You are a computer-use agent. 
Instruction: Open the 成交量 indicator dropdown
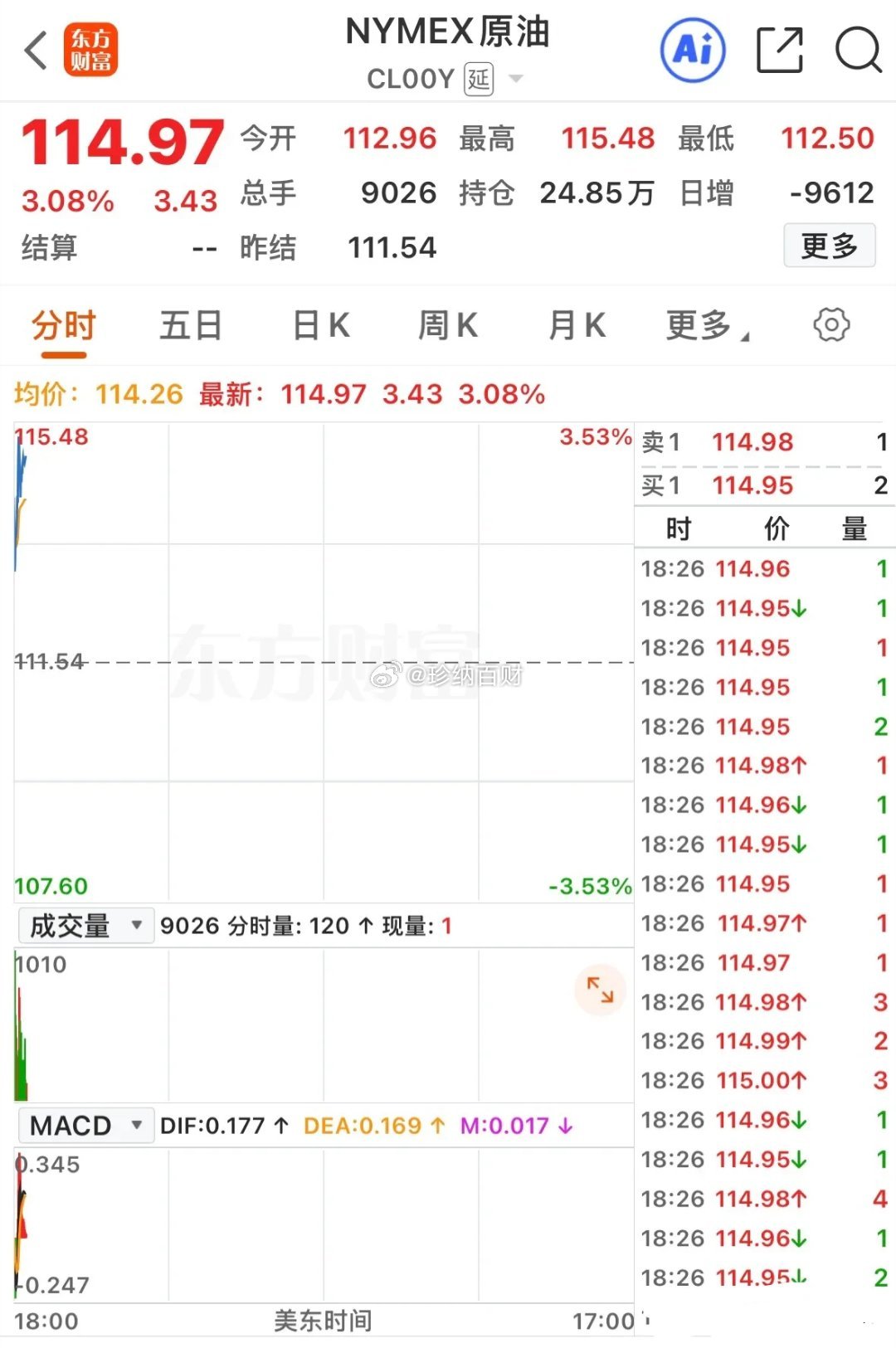click(x=137, y=926)
